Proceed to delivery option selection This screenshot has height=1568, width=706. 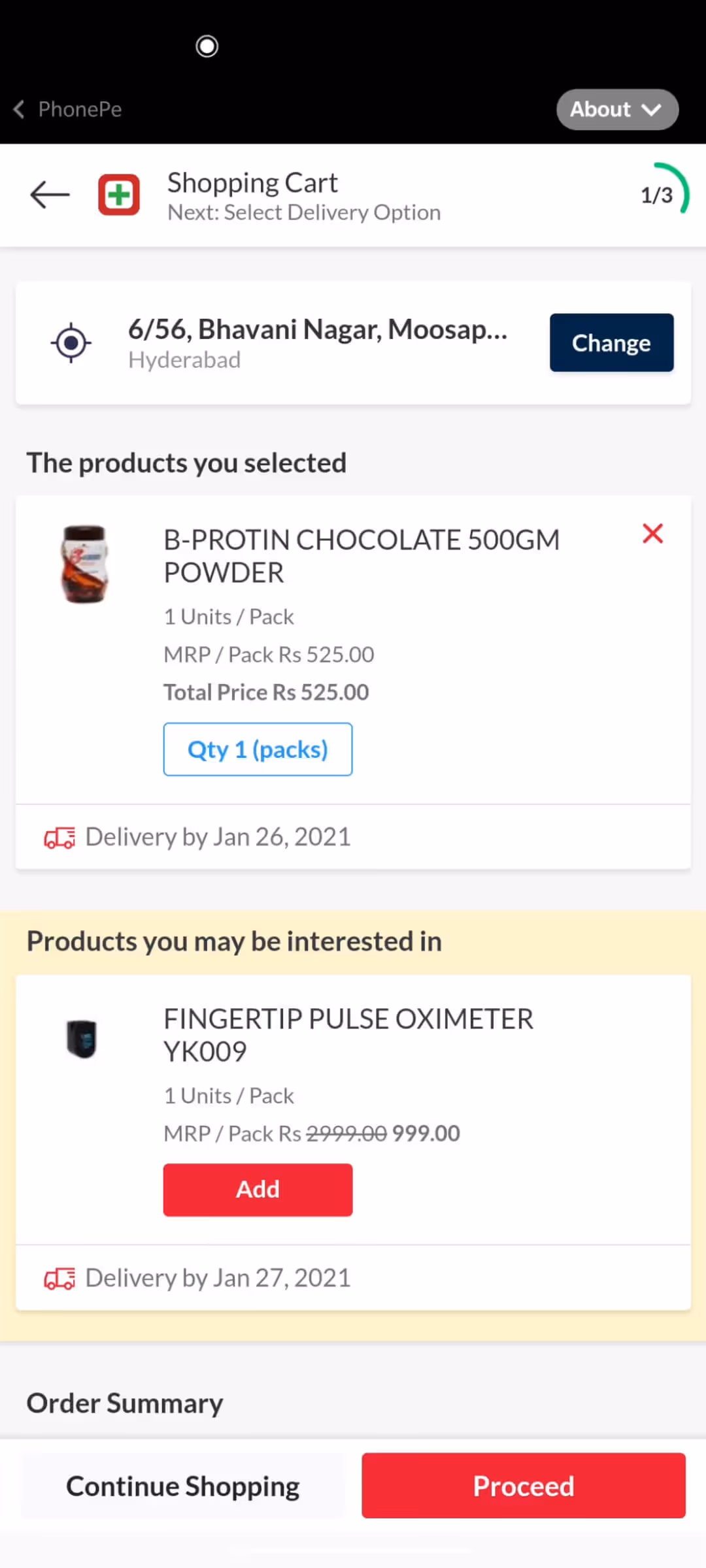[x=523, y=1486]
